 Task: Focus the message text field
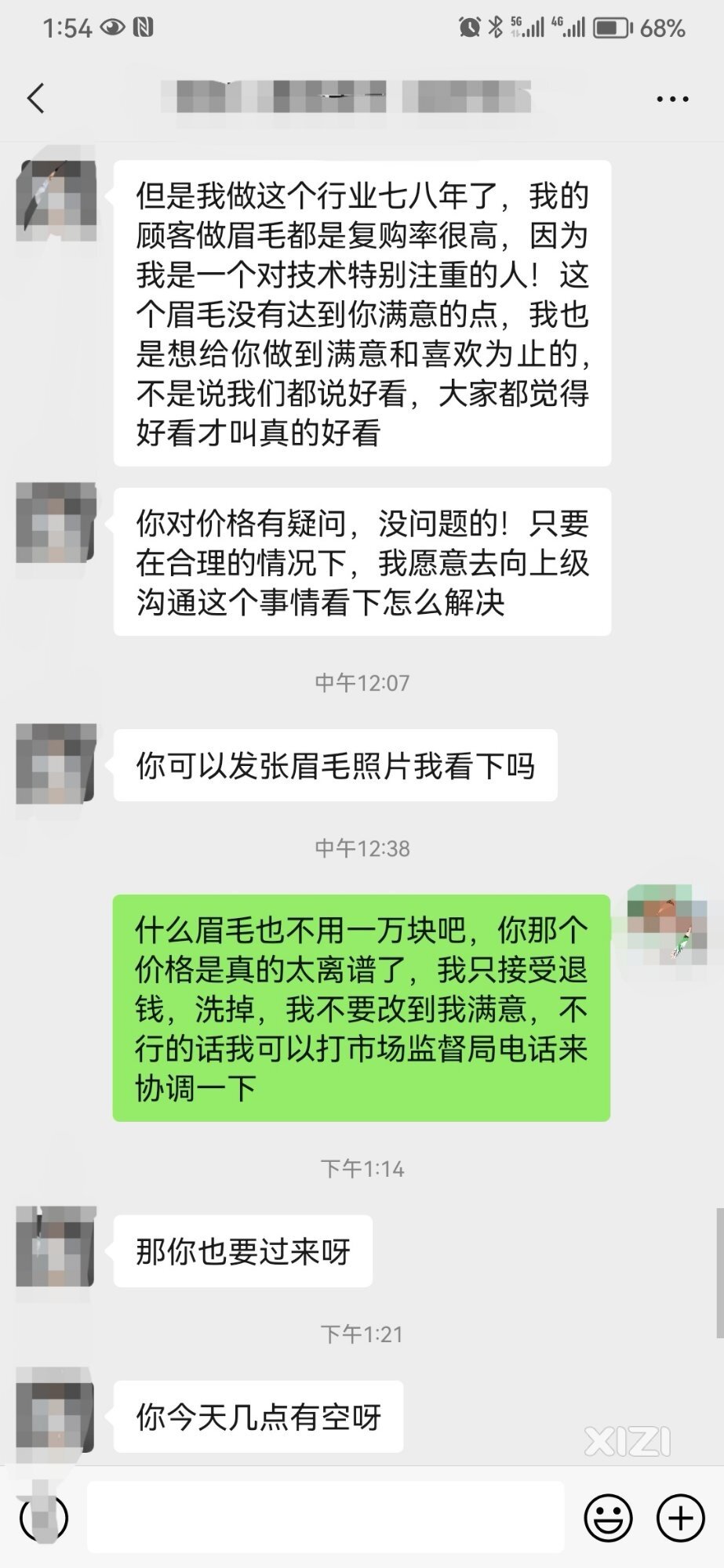point(326,1518)
